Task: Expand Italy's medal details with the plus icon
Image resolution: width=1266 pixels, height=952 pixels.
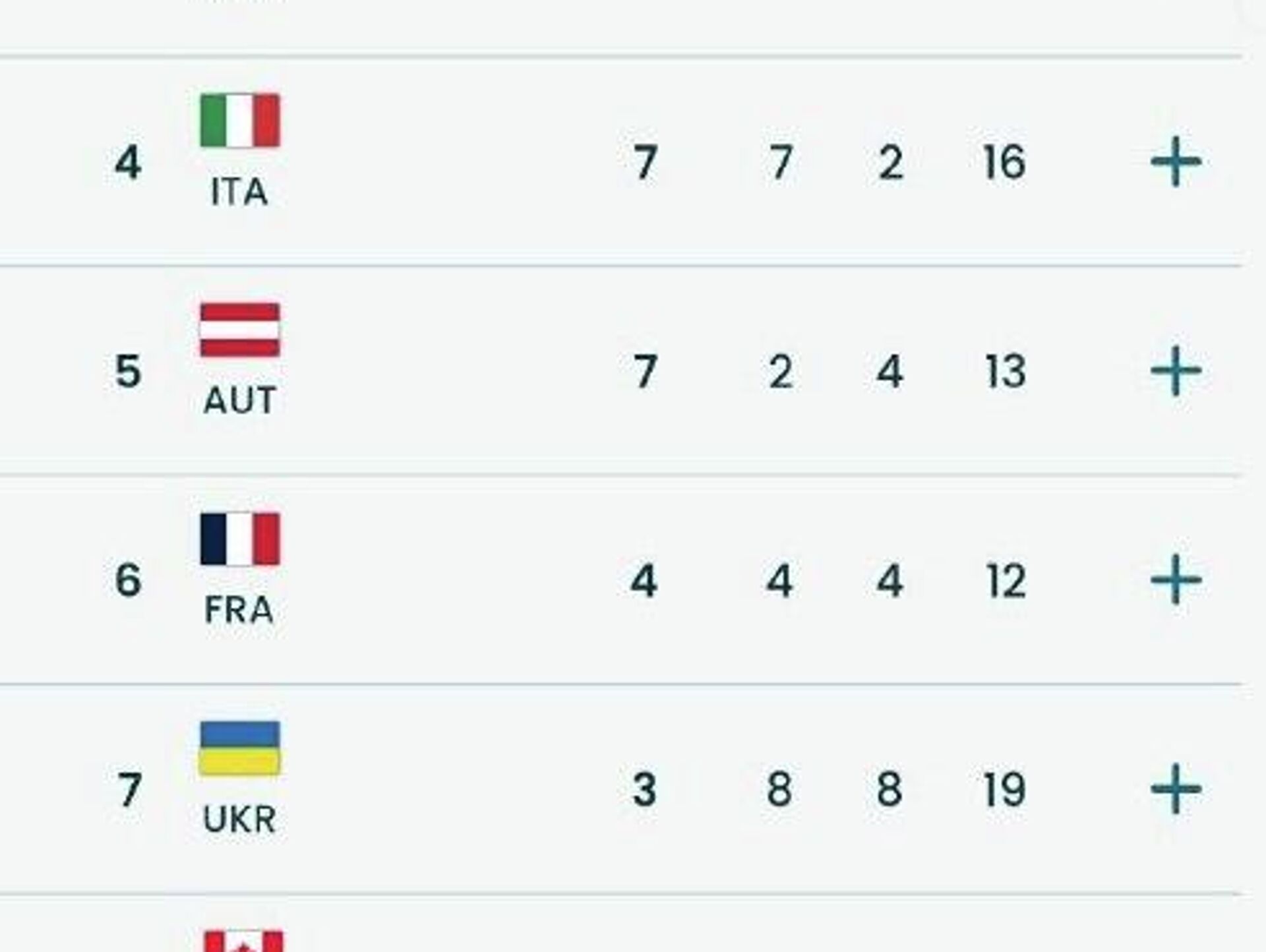Action: (x=1176, y=162)
